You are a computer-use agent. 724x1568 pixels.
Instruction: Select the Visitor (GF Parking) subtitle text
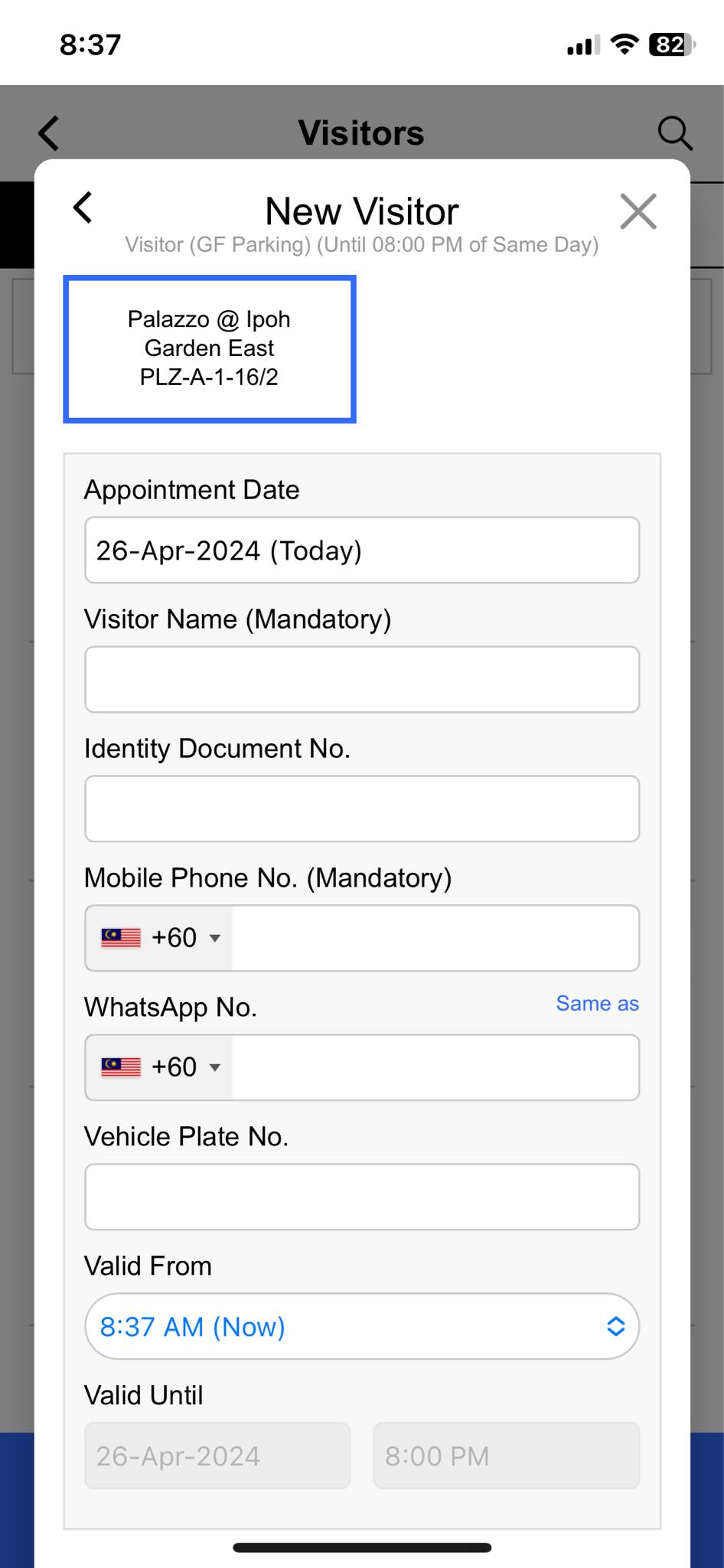(x=361, y=245)
